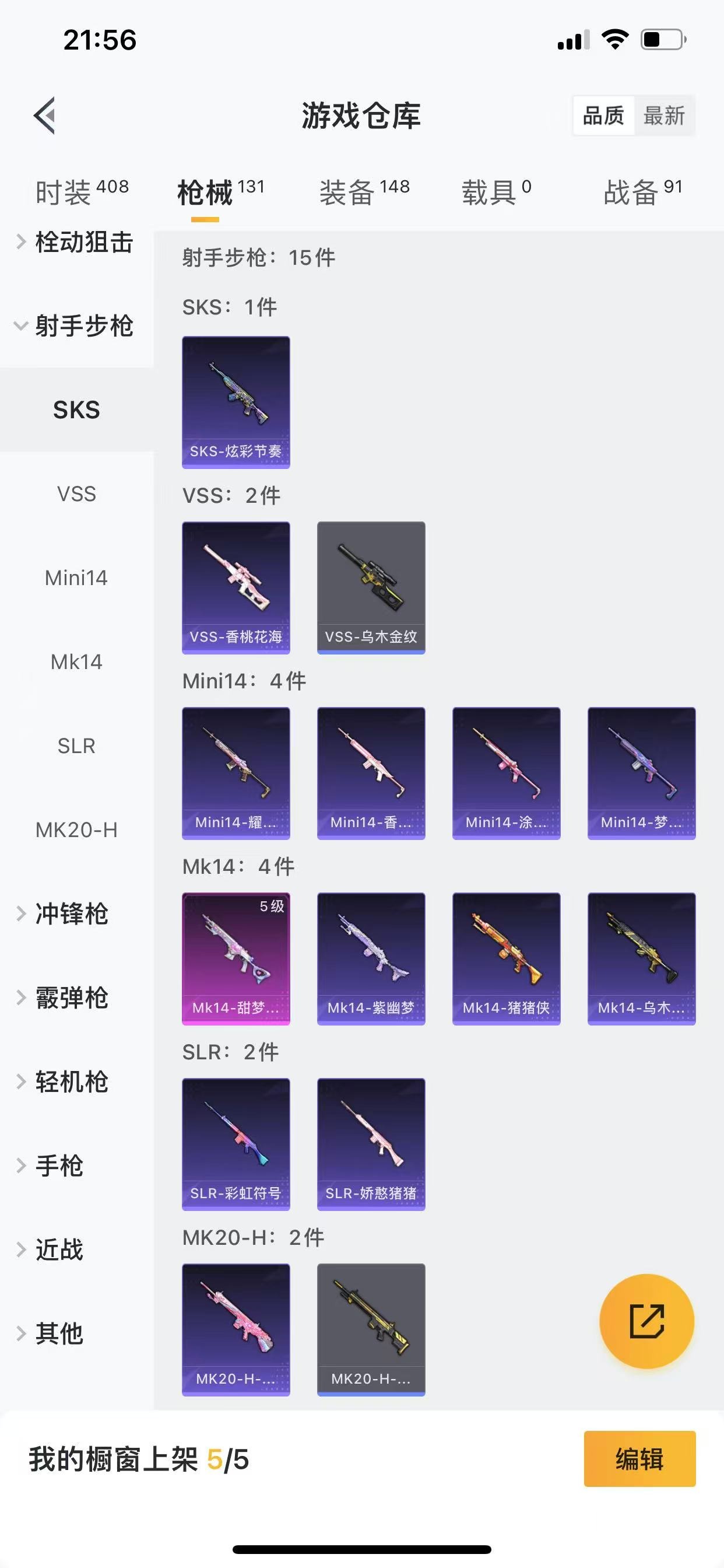Select VSS in the side list
The width and height of the screenshot is (724, 1568).
(x=77, y=494)
